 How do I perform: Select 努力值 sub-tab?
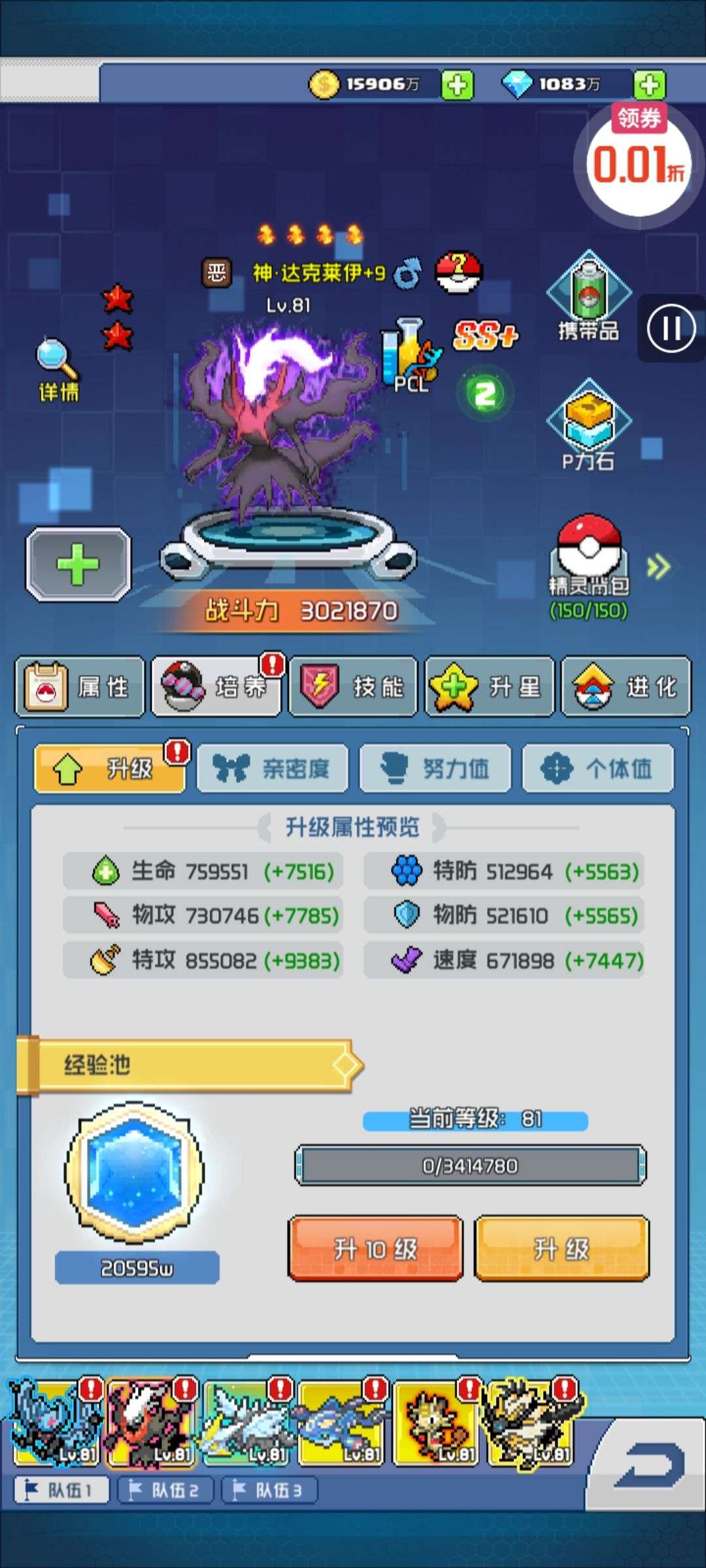point(435,768)
